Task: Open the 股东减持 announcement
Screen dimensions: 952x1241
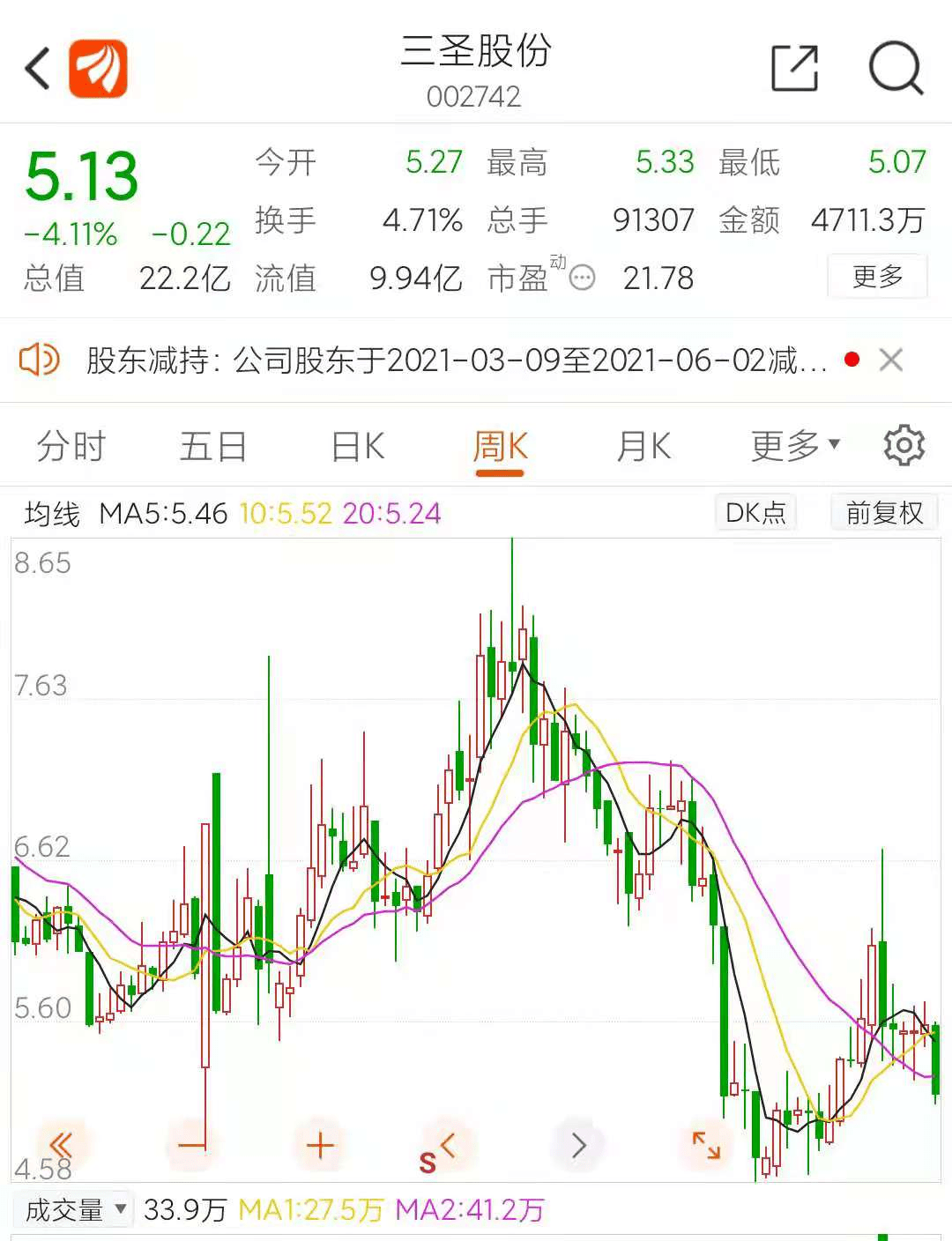Action: coord(456,360)
